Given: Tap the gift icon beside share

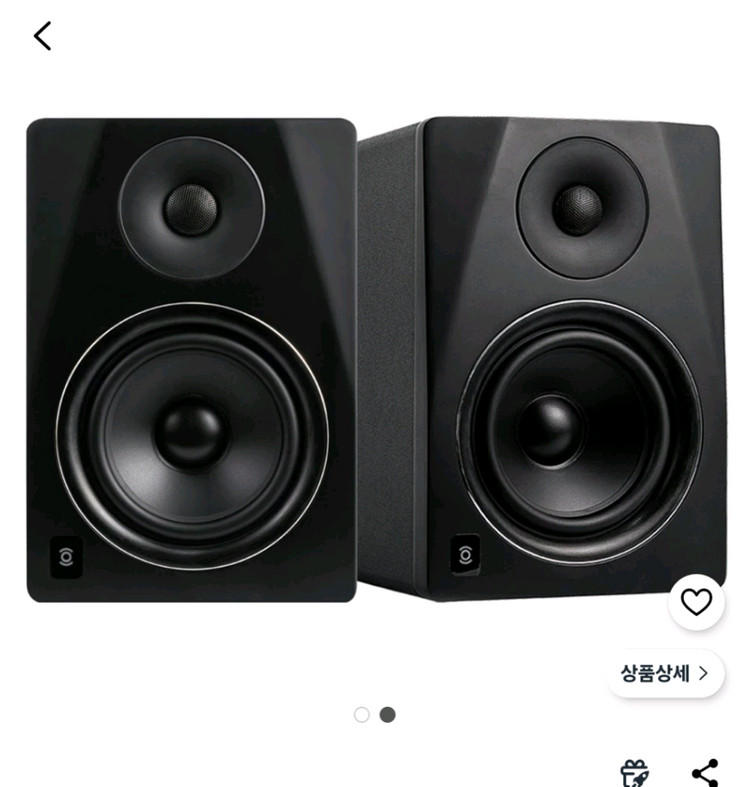Looking at the screenshot, I should click(x=634, y=773).
